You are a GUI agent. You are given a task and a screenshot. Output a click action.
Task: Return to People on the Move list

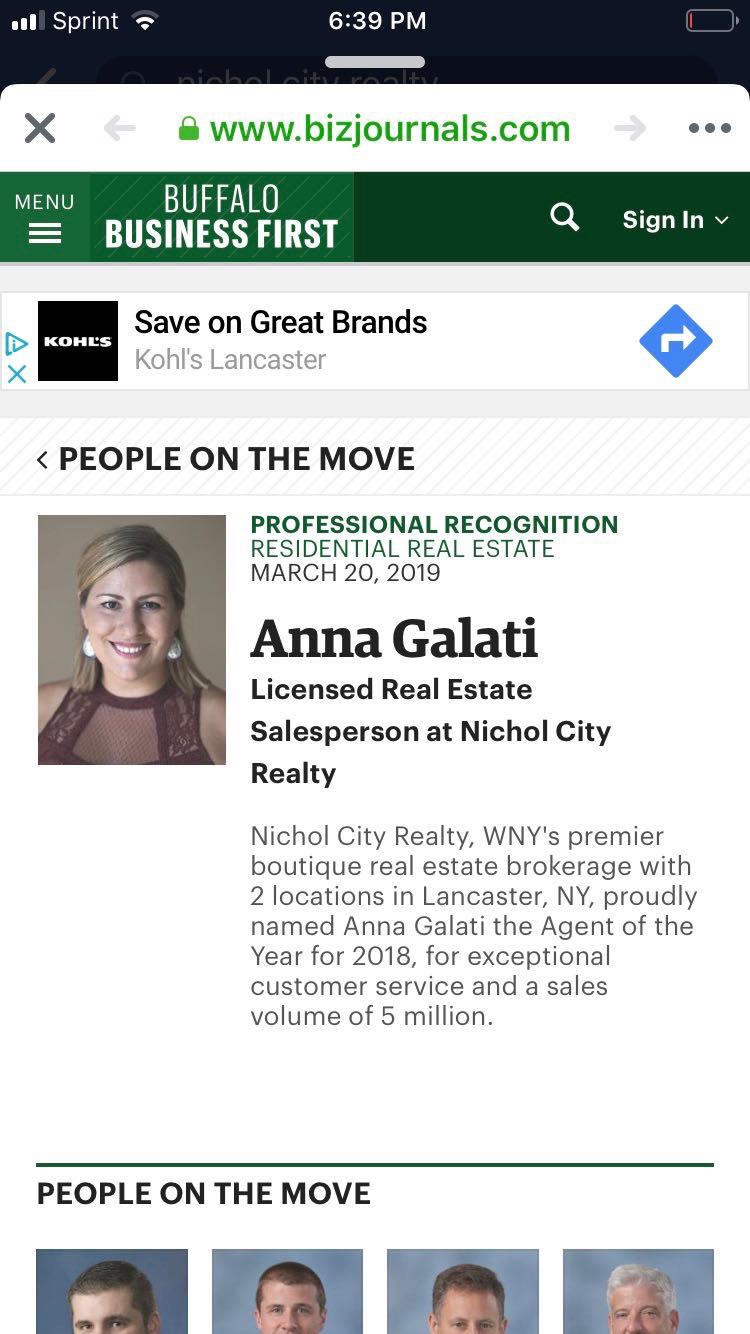[x=226, y=459]
